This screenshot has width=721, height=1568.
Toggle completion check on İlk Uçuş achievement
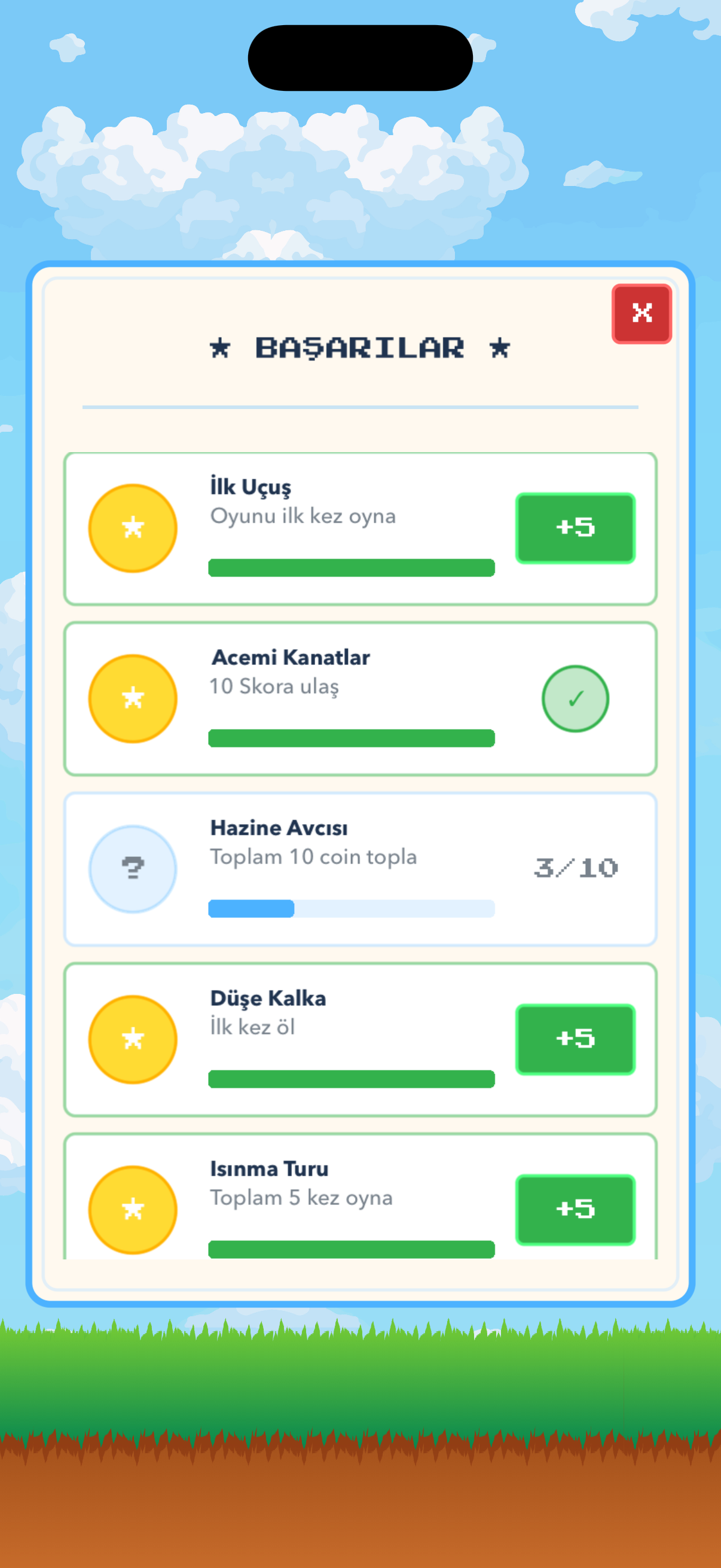coord(575,527)
